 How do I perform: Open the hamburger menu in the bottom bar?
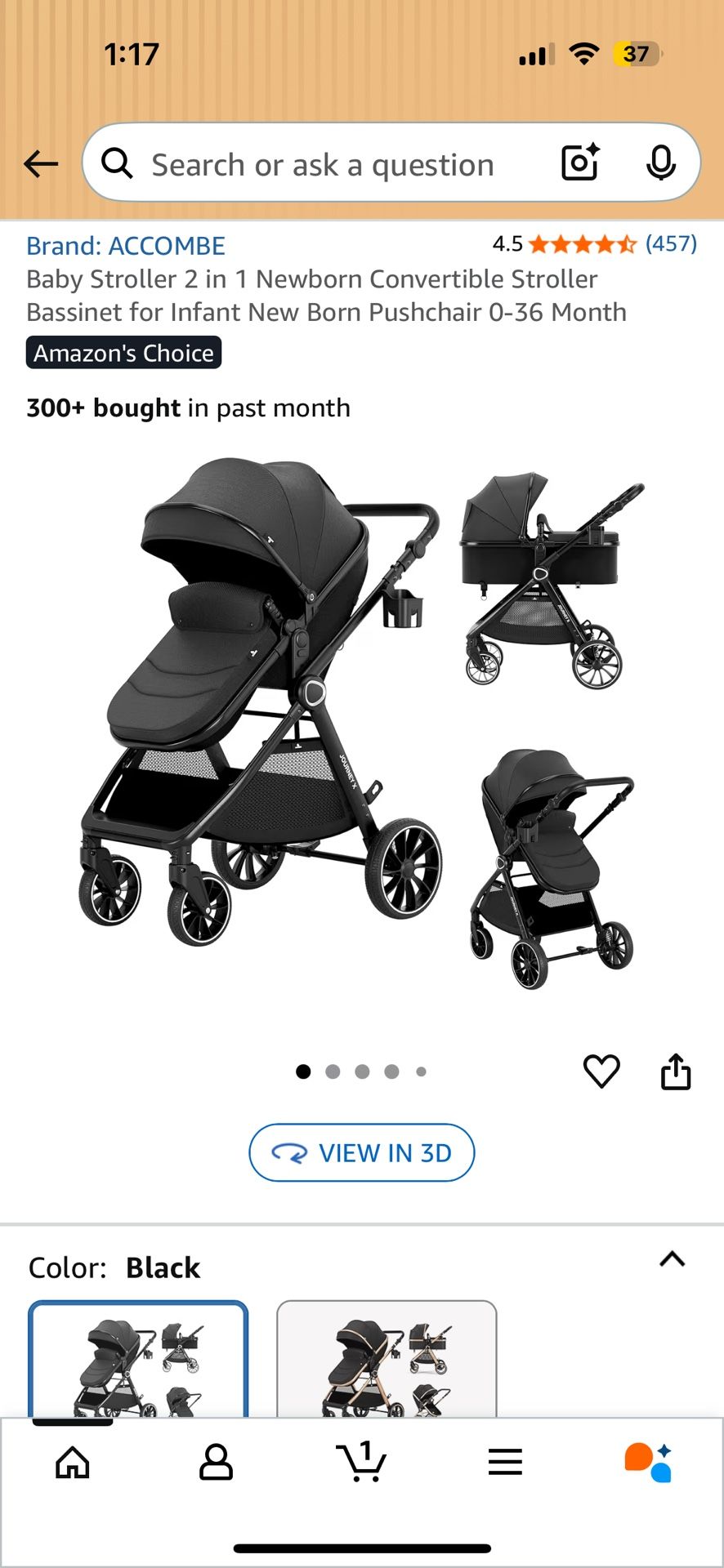(506, 1462)
